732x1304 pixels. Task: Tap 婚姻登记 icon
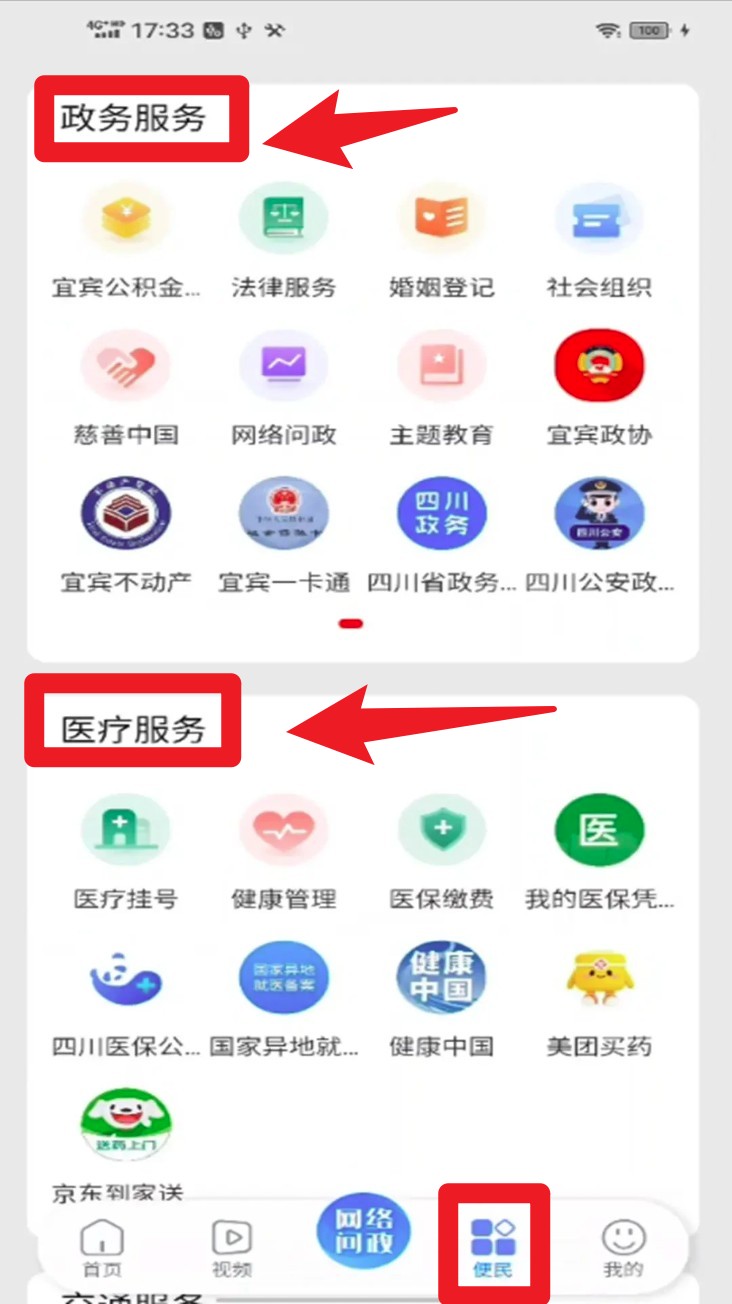441,219
